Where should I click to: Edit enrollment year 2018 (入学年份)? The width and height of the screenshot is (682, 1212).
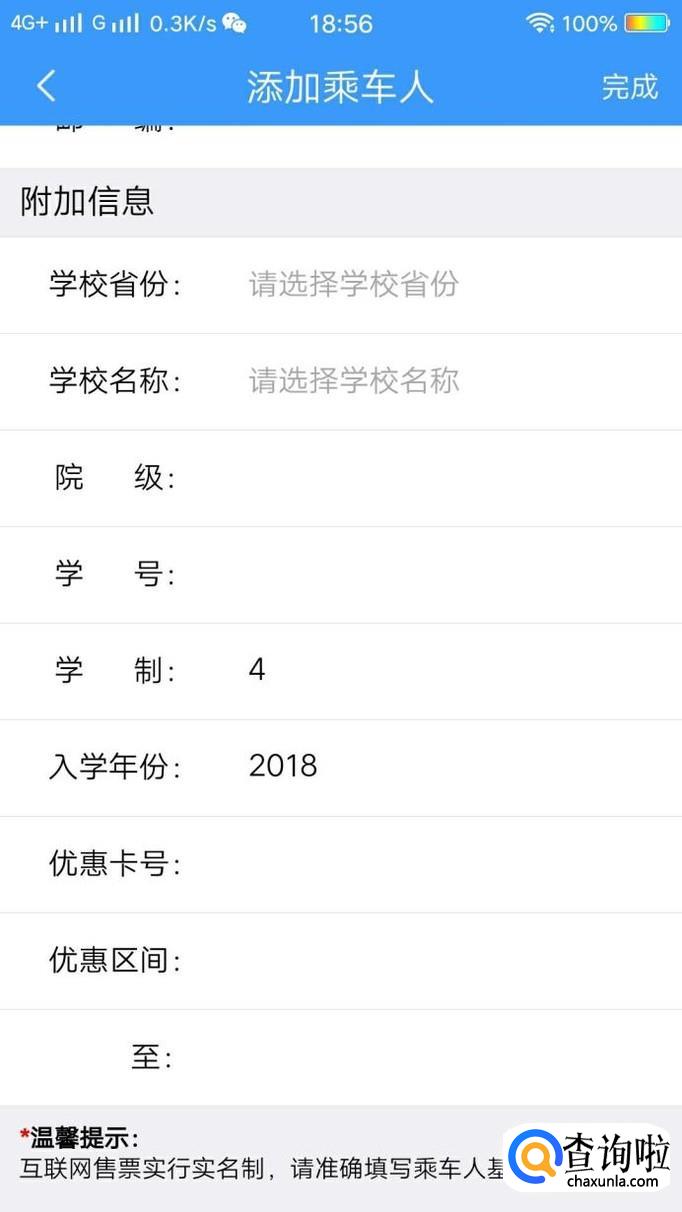(341, 768)
